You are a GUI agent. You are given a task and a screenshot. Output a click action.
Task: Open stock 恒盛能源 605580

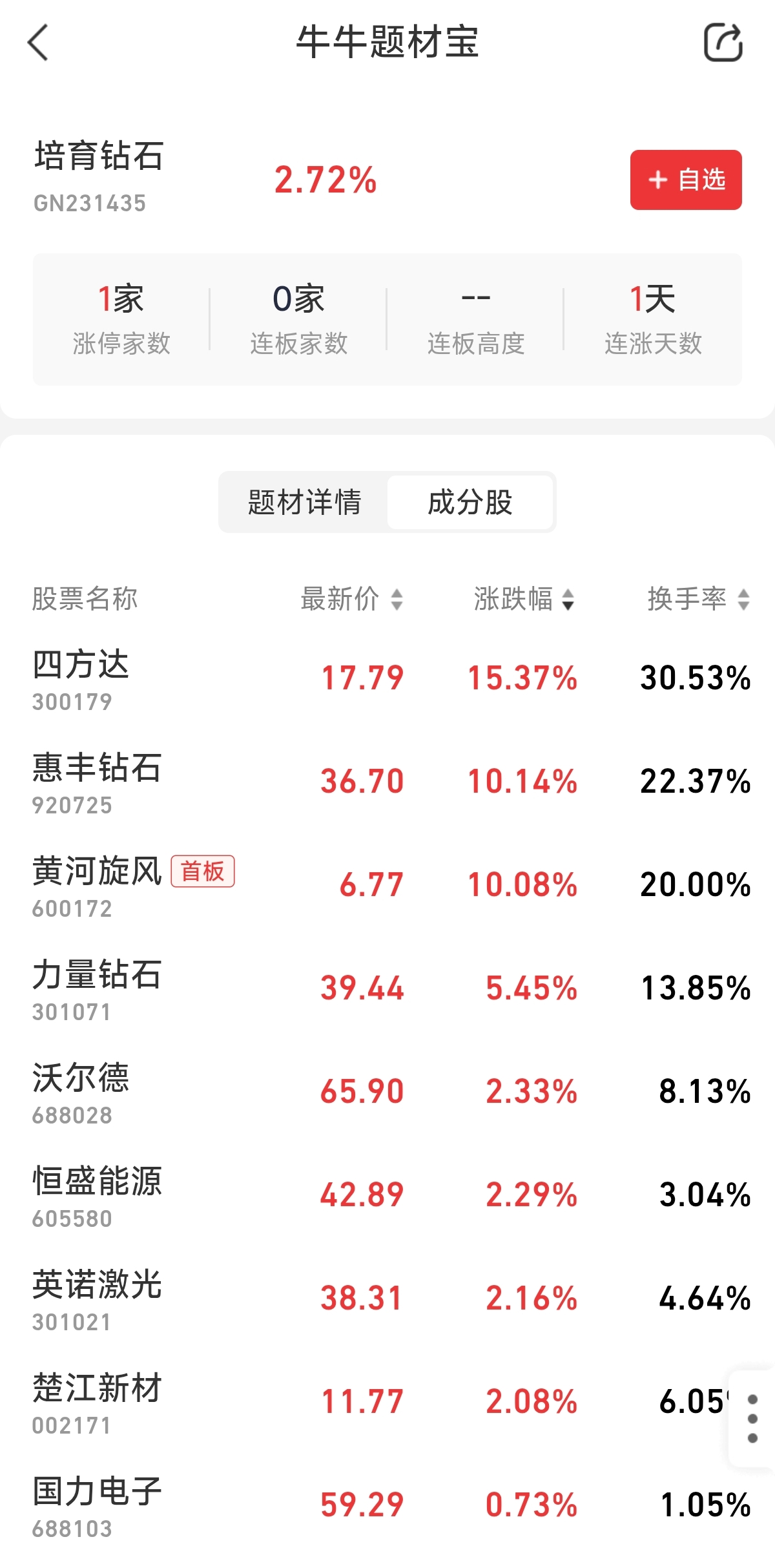tap(97, 1194)
